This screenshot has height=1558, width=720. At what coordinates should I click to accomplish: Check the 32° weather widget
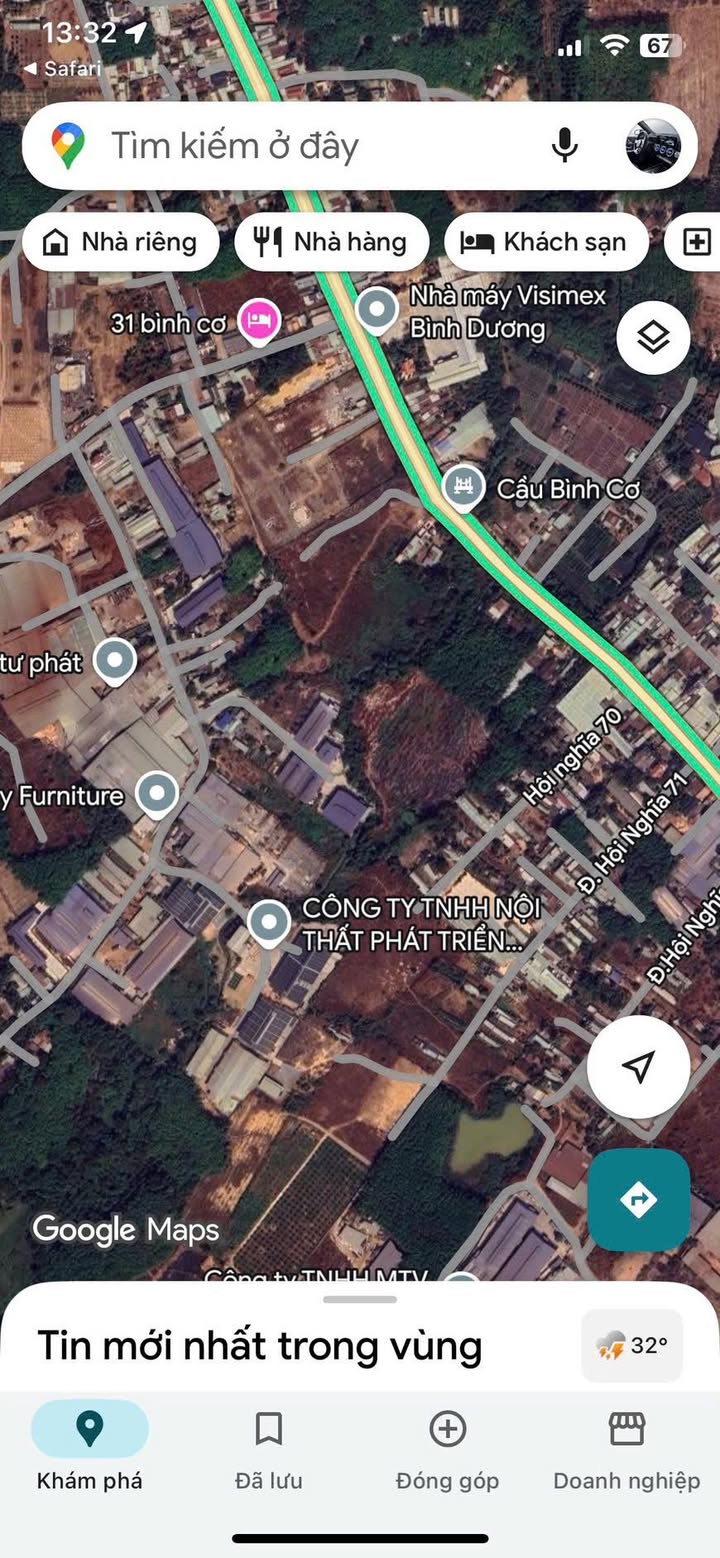pyautogui.click(x=633, y=1346)
